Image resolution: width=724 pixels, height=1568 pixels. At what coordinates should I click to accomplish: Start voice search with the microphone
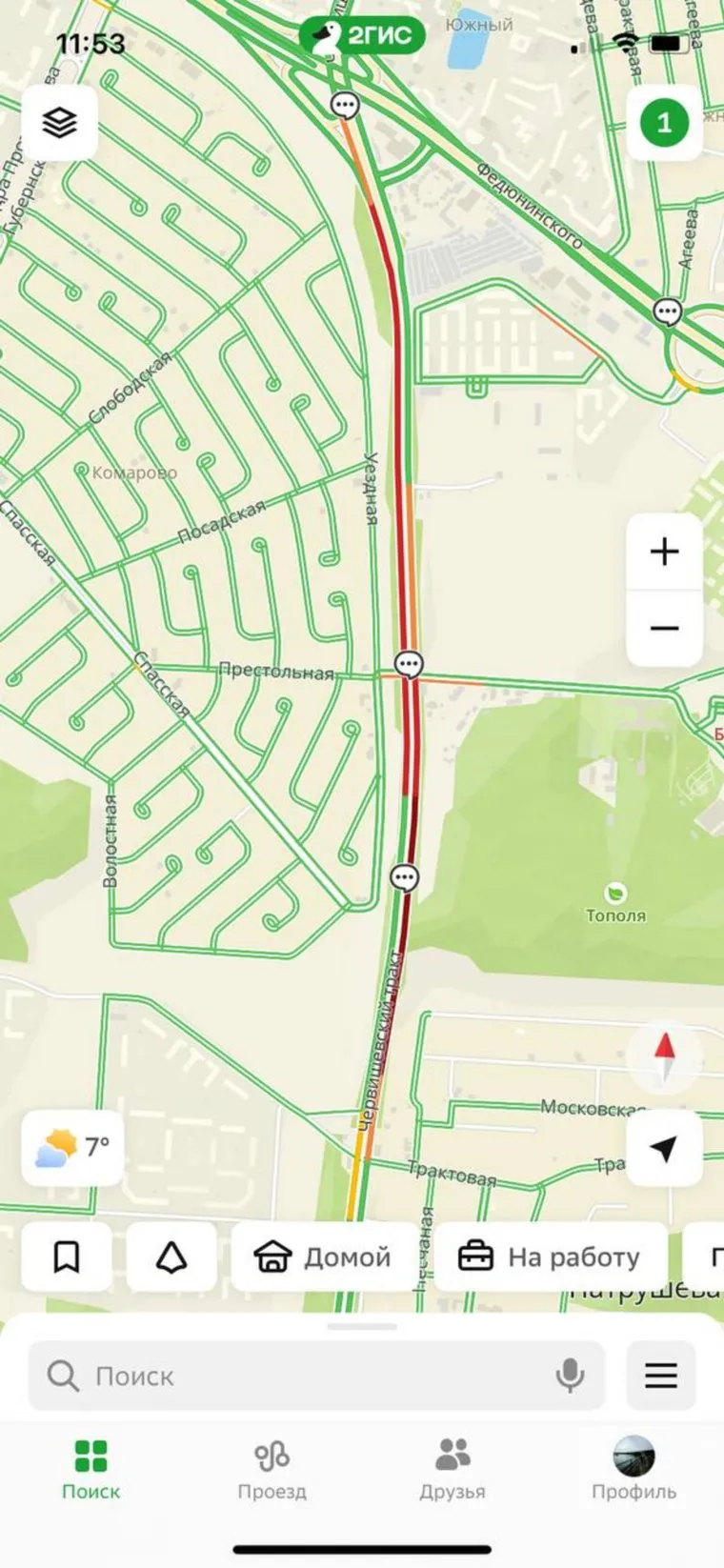[570, 1376]
